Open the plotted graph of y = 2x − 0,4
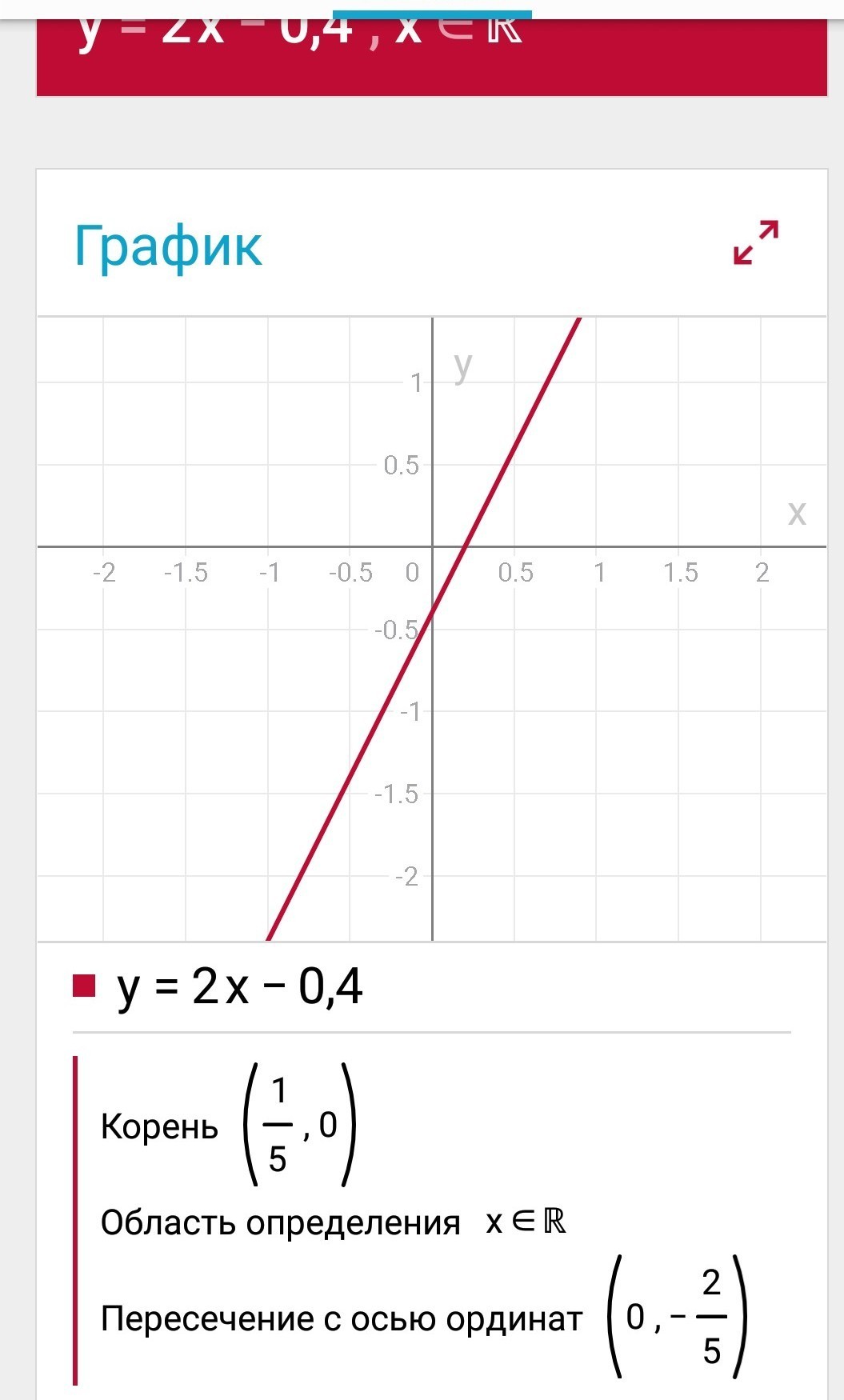844x1400 pixels. click(432, 629)
